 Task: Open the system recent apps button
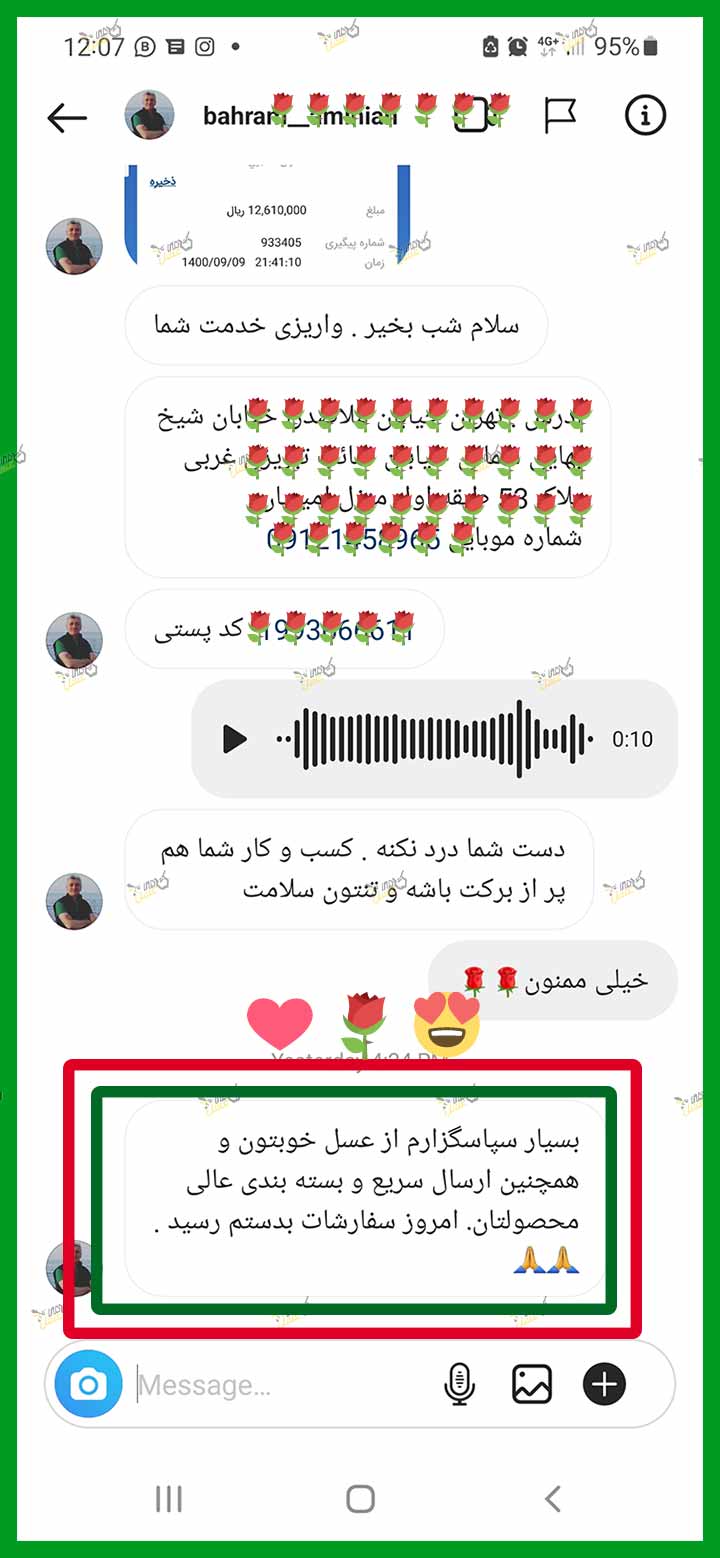coord(169,1498)
